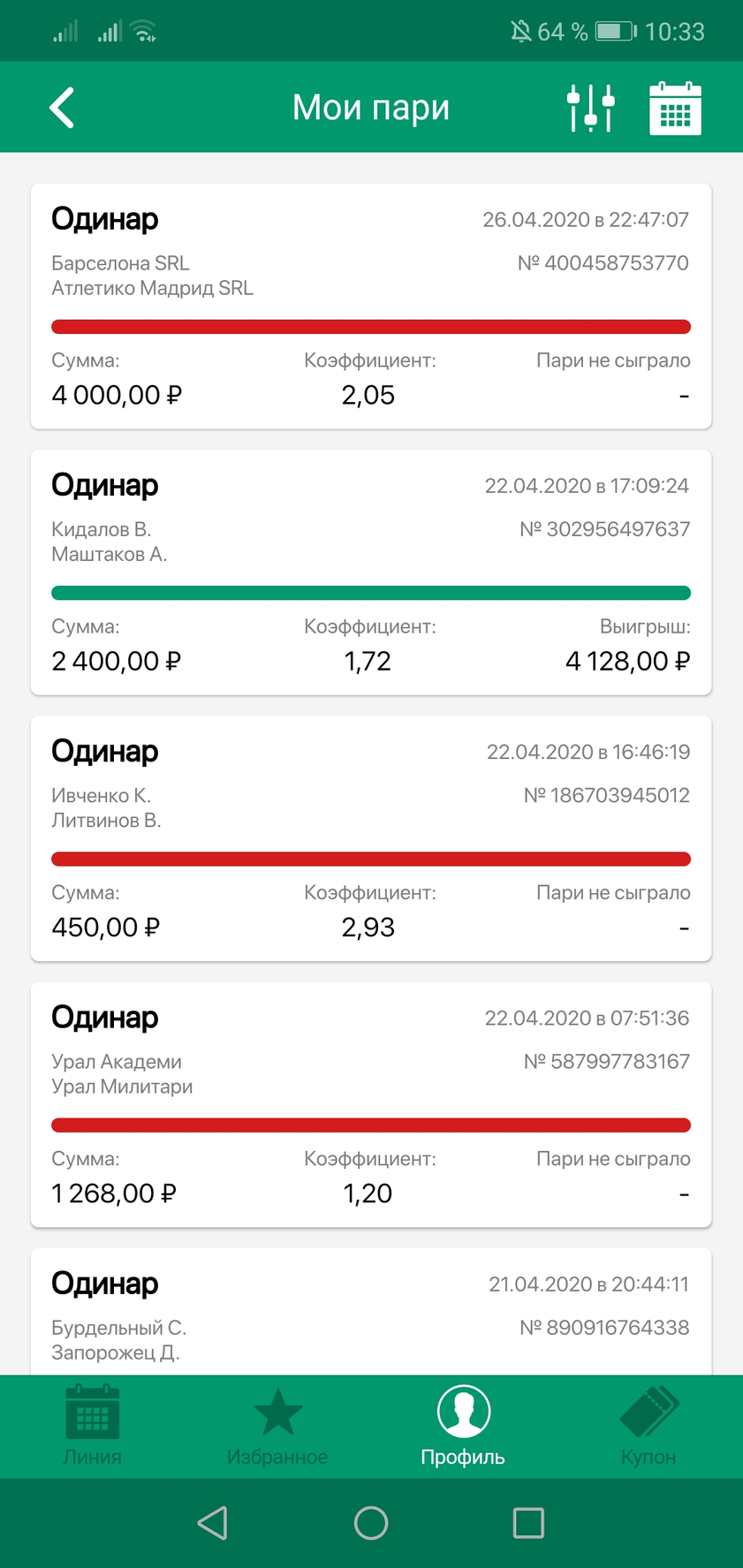Tap the system home button
Viewport: 743px width, 1568px height.
coord(371,1523)
